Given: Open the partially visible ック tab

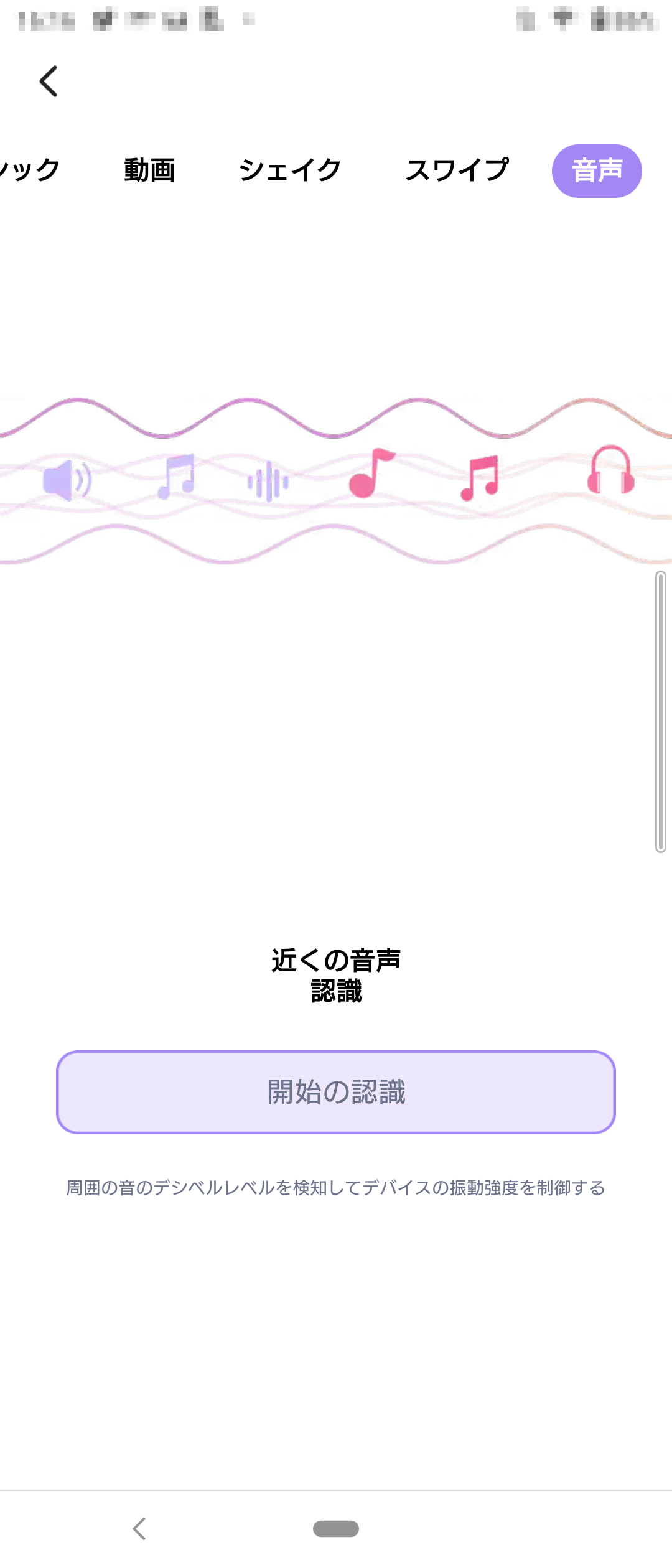Looking at the screenshot, I should 30,170.
